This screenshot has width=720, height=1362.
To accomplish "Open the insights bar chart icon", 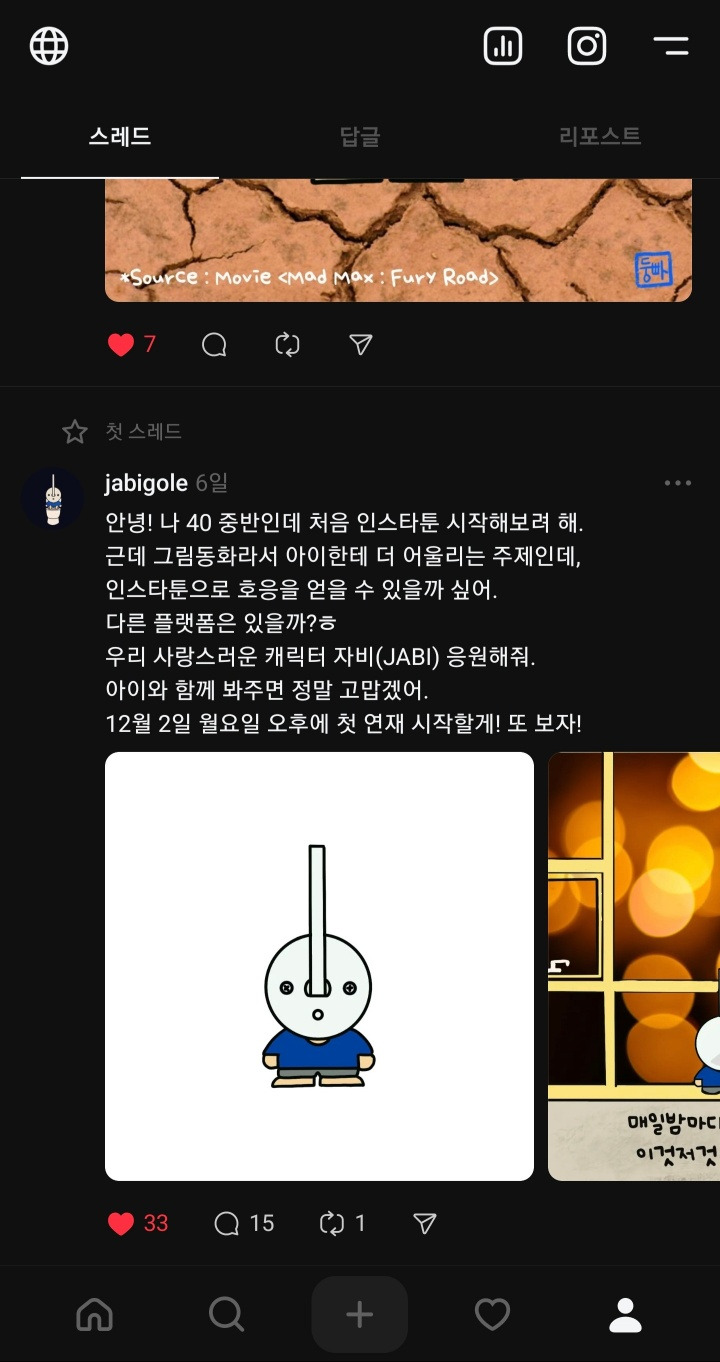I will (503, 45).
